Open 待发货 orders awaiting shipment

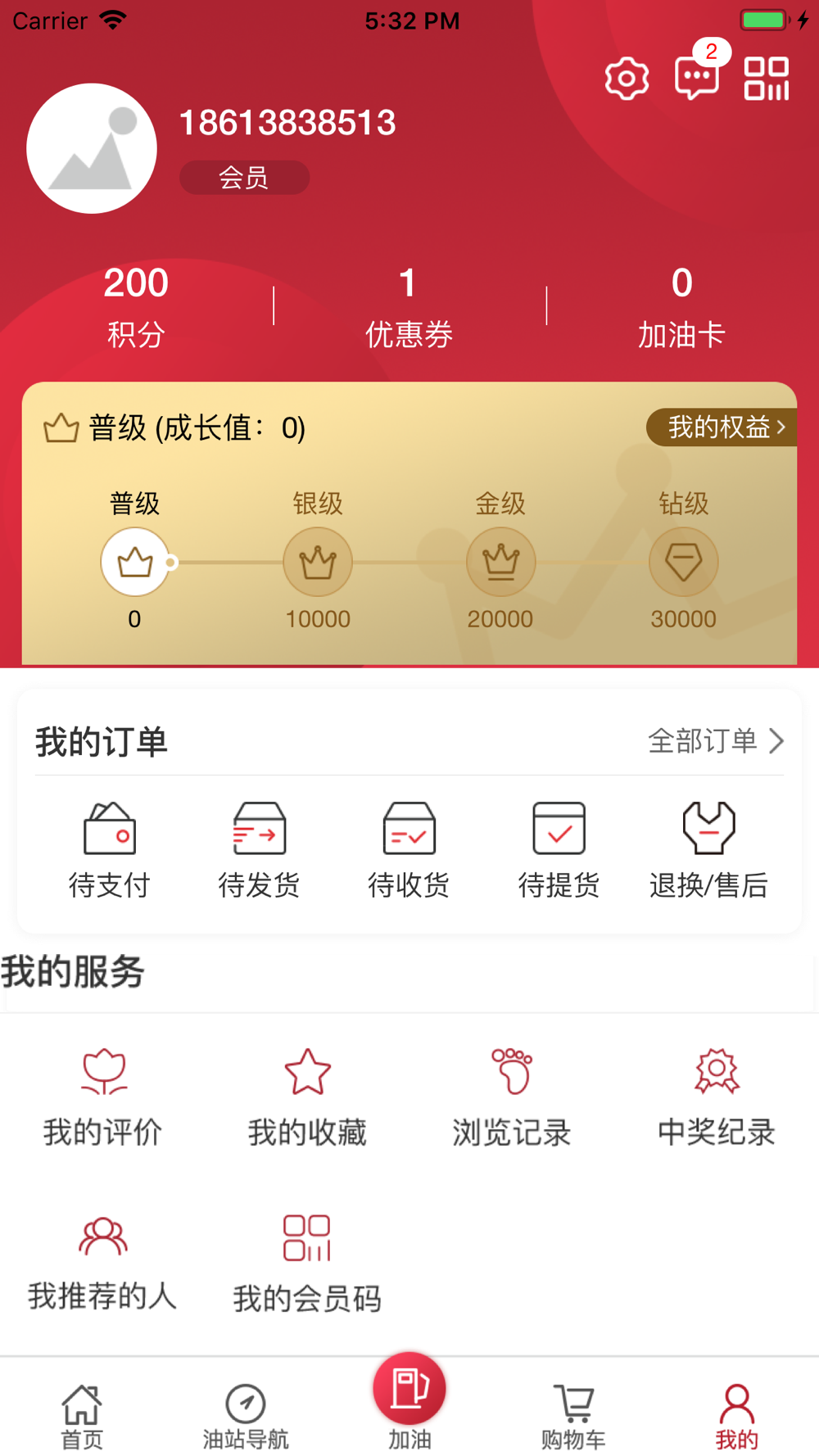point(260,851)
